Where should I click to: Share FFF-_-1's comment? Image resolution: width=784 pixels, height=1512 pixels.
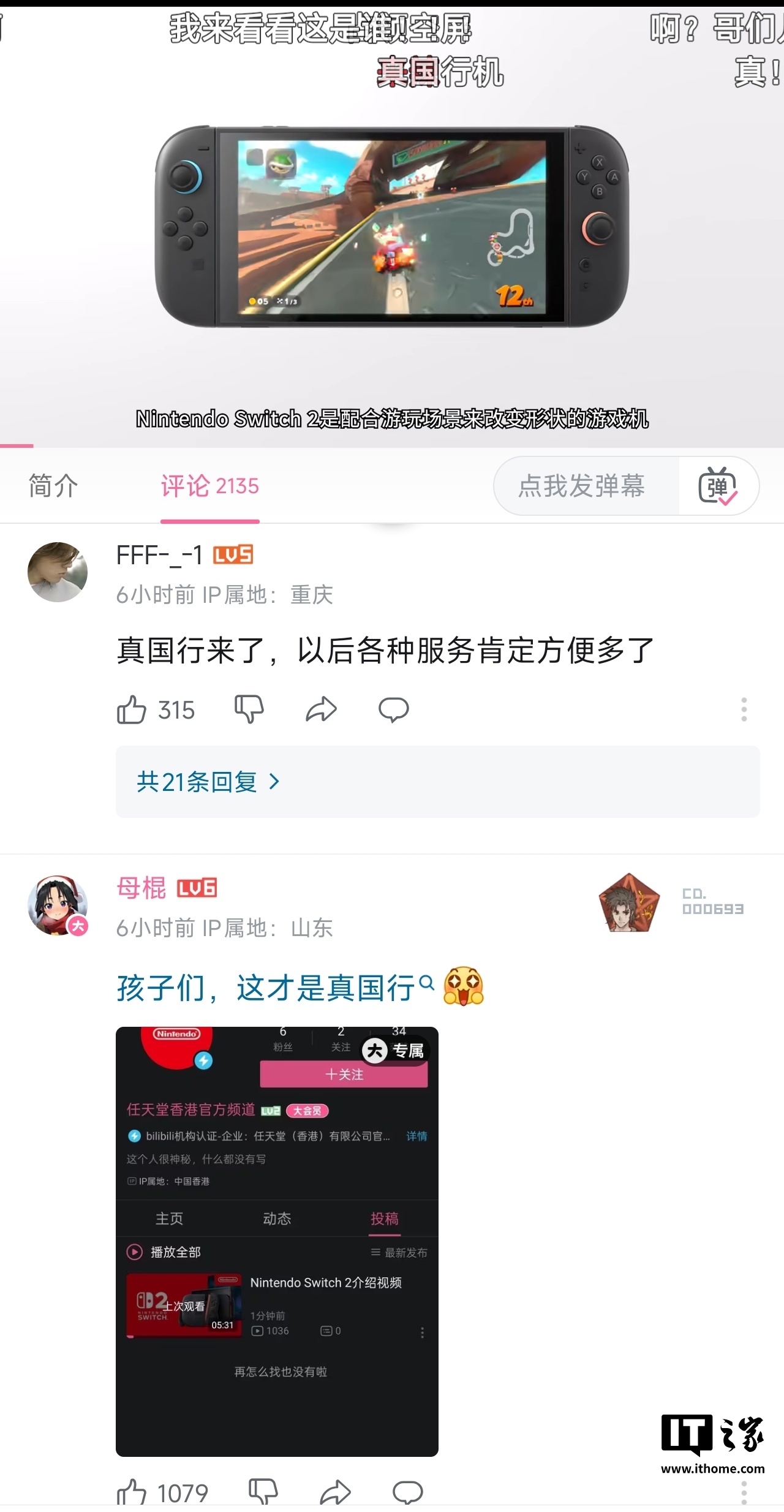pyautogui.click(x=322, y=710)
